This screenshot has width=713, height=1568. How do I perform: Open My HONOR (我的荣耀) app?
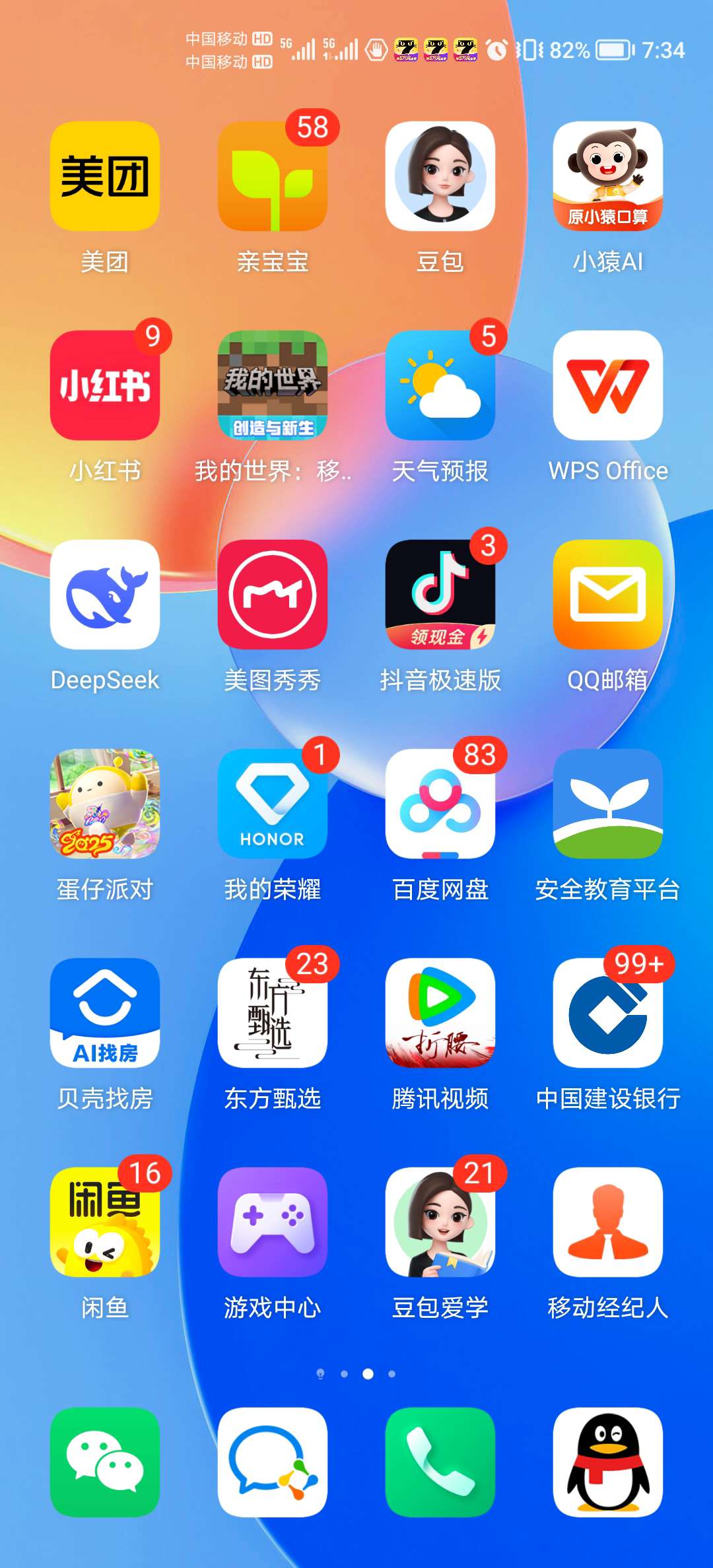pyautogui.click(x=273, y=804)
